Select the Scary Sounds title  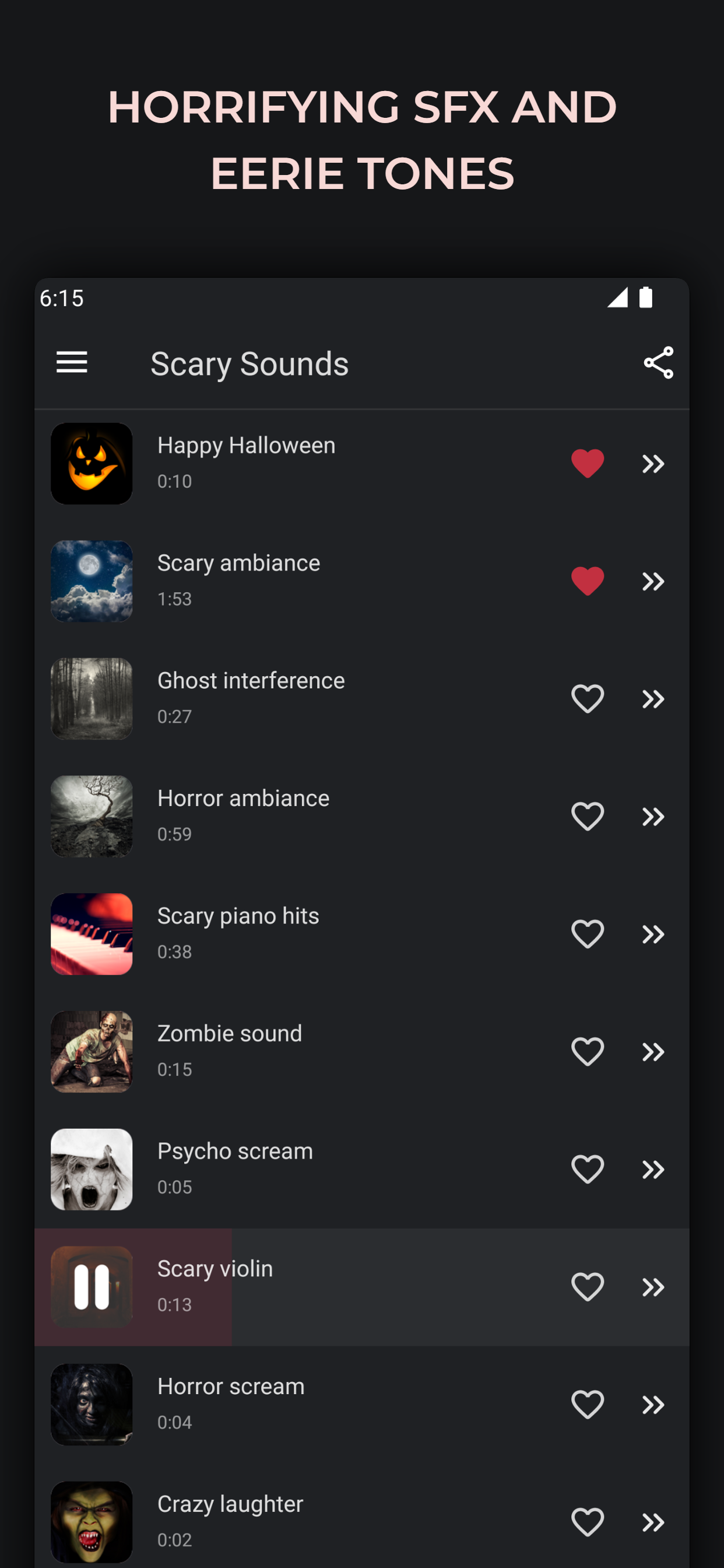click(249, 362)
